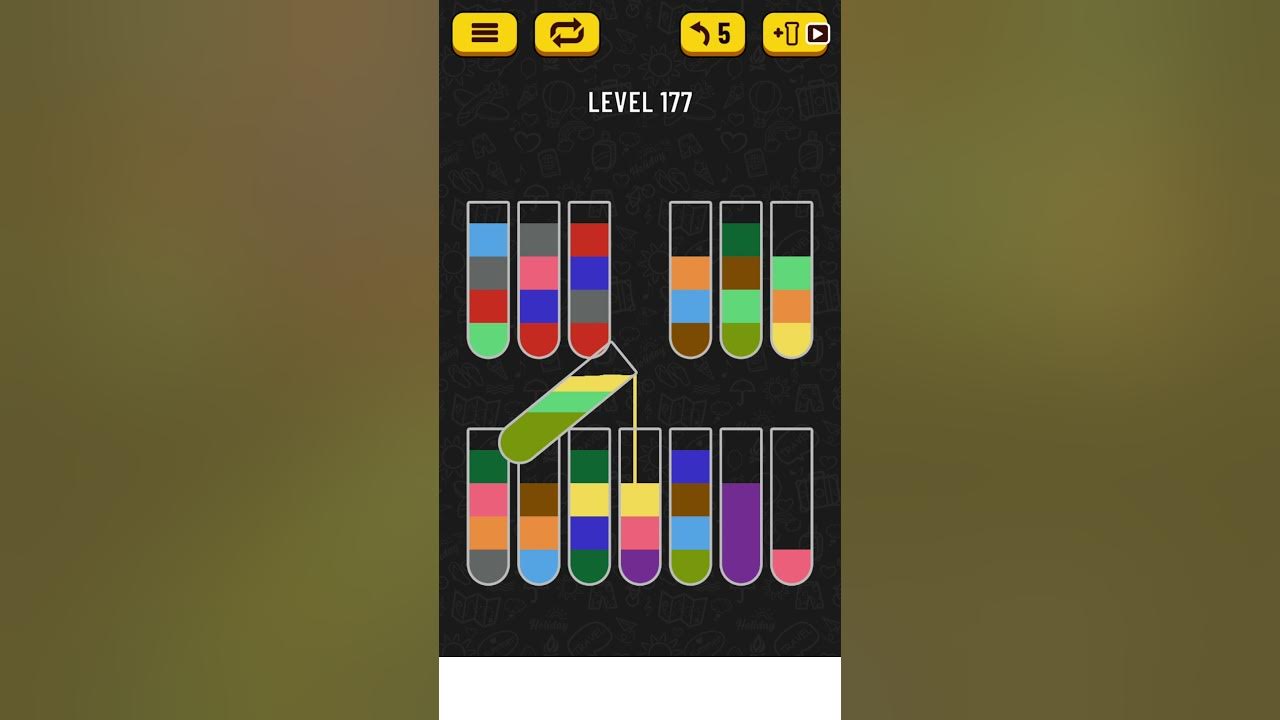
Task: Select tube with red top and red bottom
Action: point(589,280)
